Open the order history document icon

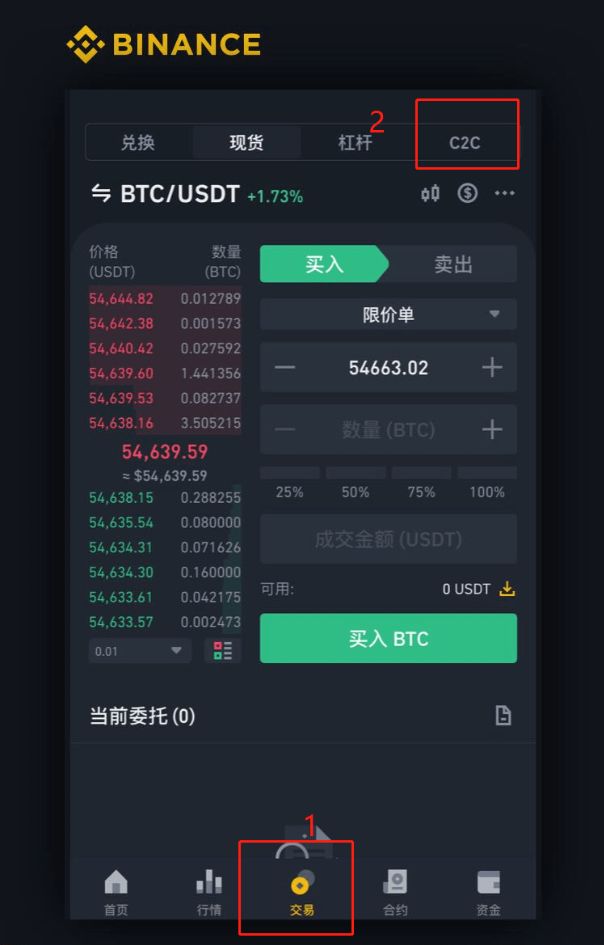click(503, 715)
